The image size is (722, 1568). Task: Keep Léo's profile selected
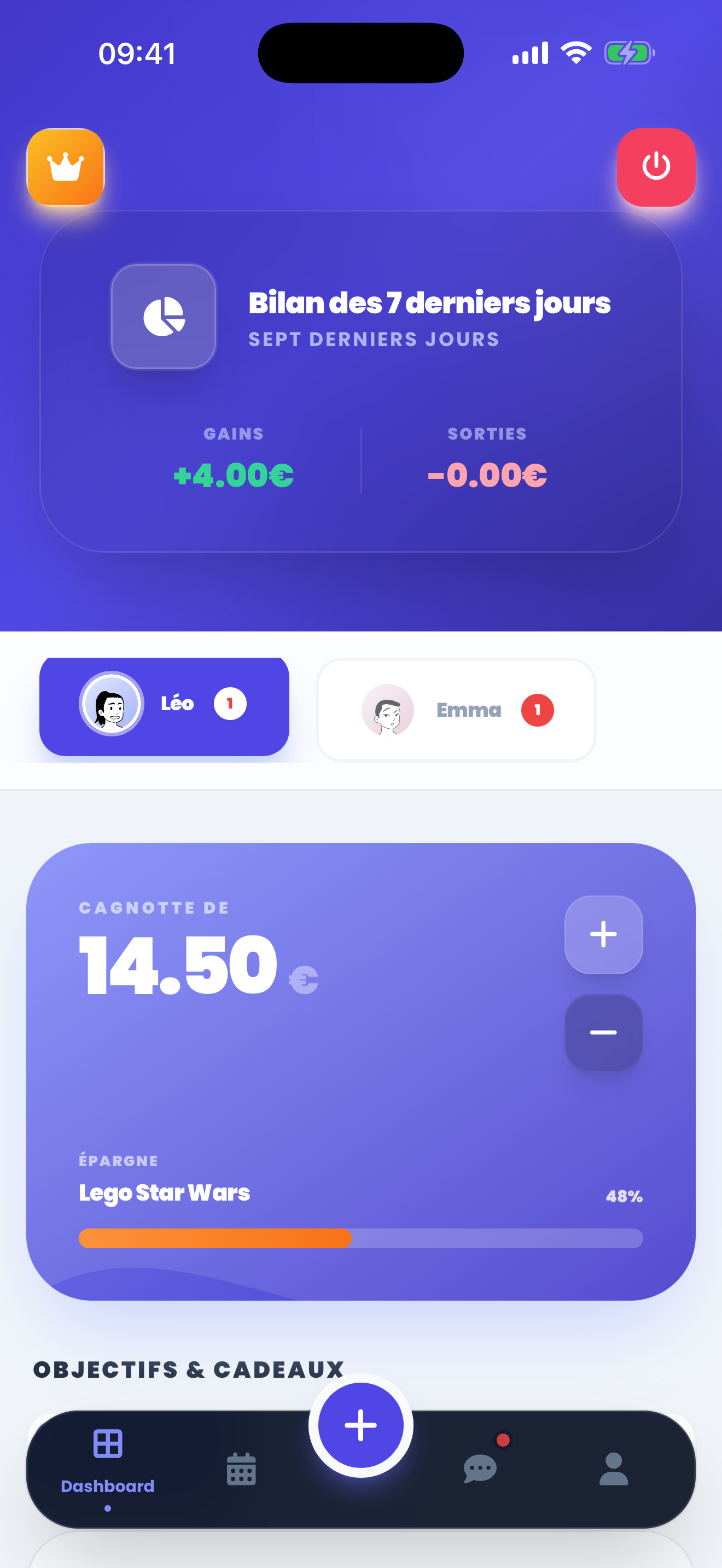(x=165, y=704)
